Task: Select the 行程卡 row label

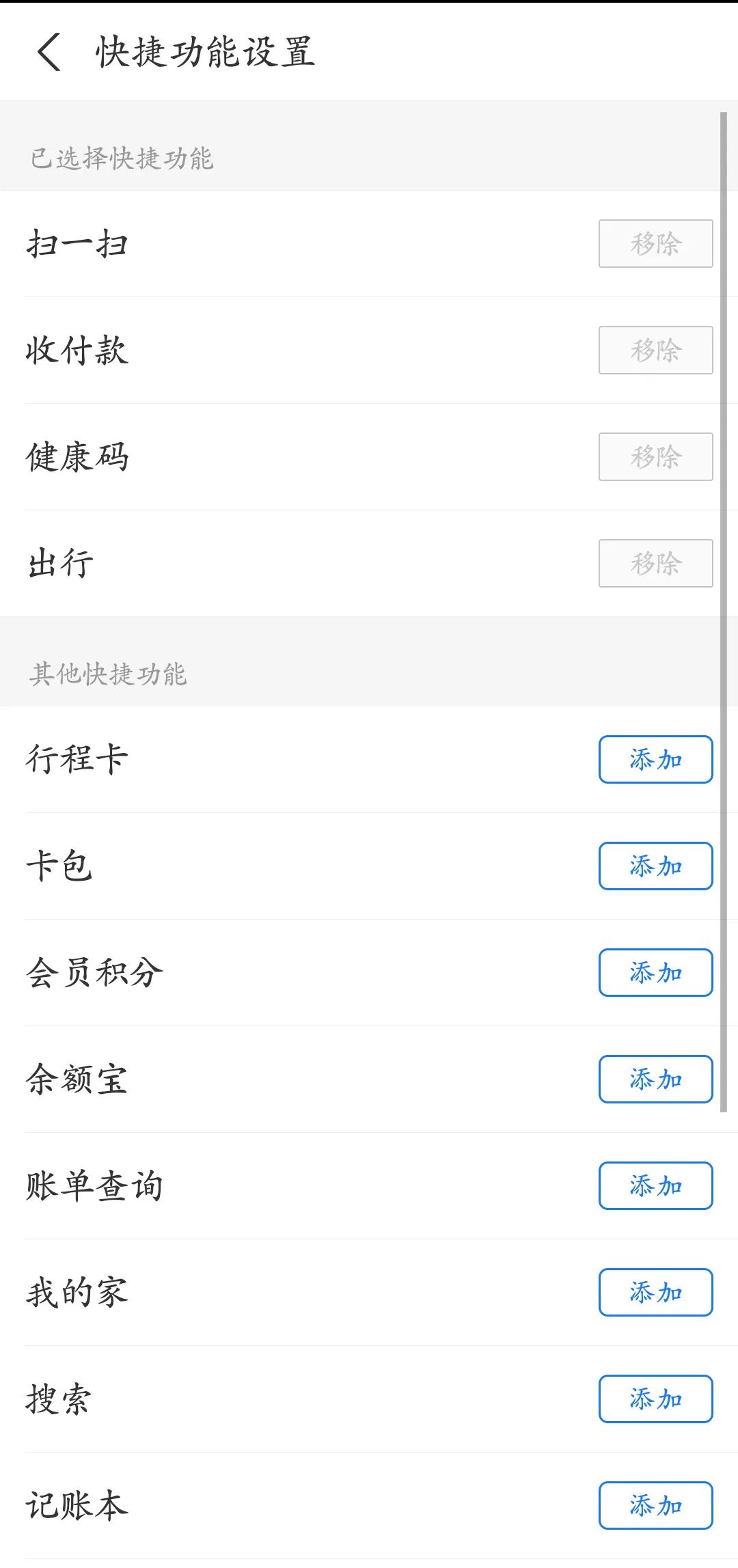Action: pyautogui.click(x=77, y=759)
